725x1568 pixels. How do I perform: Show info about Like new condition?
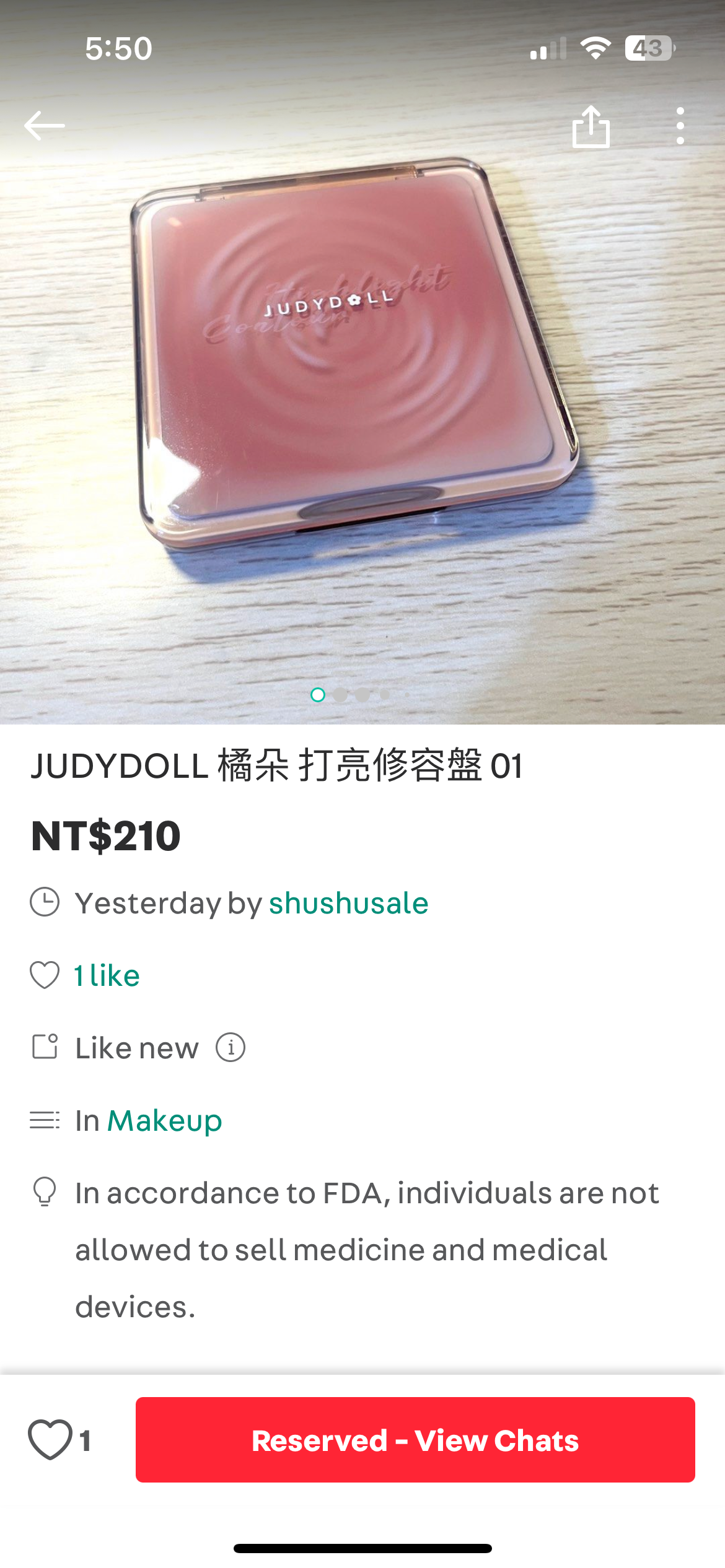click(231, 1048)
